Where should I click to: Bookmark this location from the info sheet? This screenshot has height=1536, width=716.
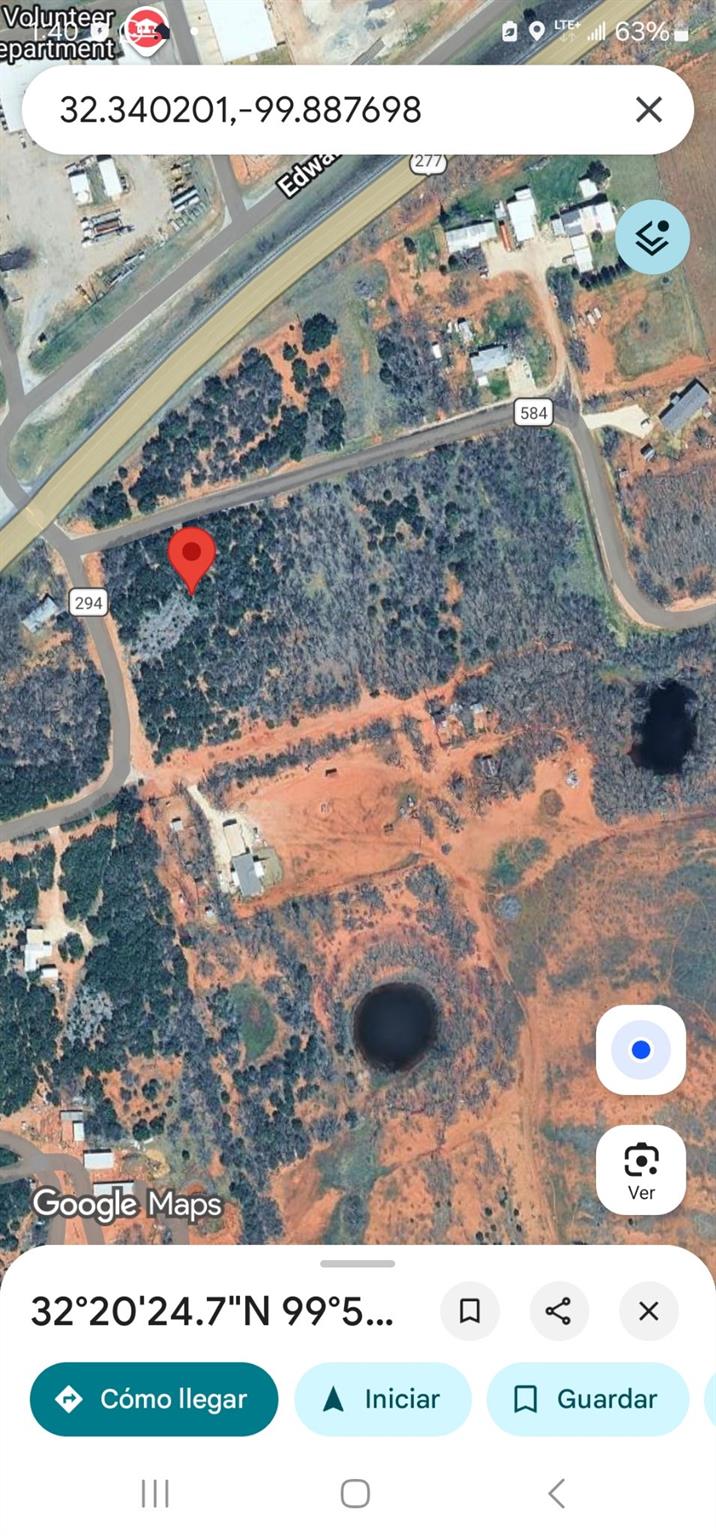(470, 1311)
